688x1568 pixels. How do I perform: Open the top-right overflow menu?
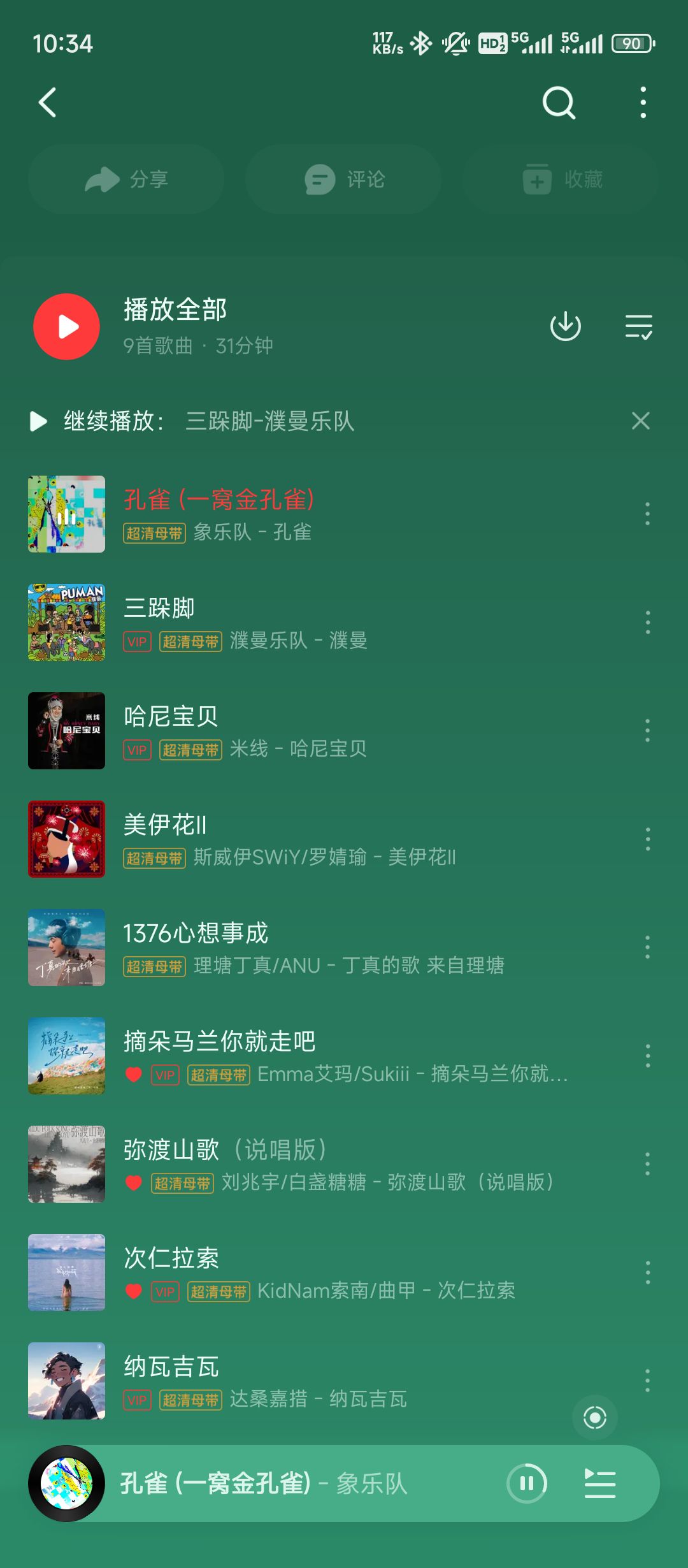pyautogui.click(x=643, y=103)
